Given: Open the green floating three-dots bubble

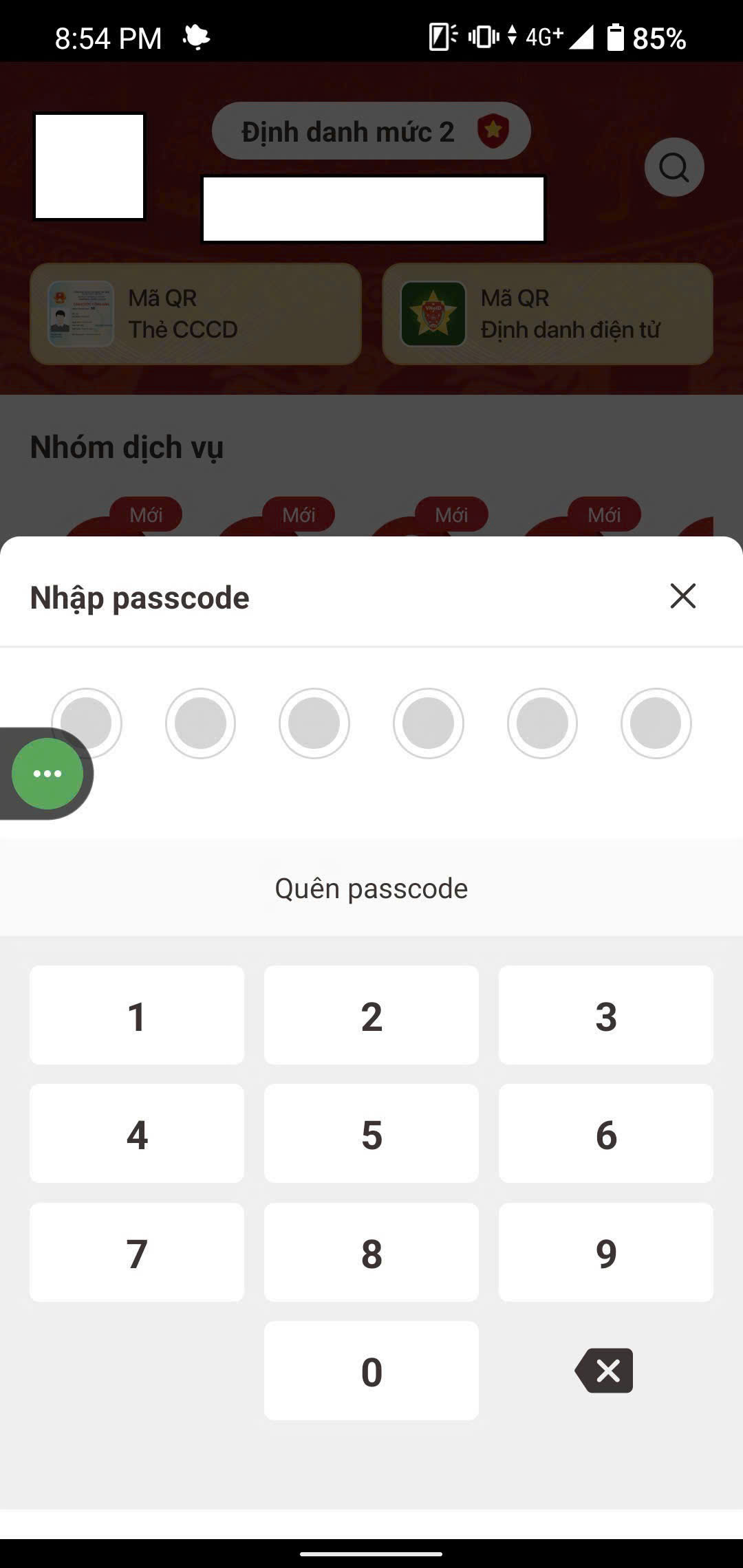Looking at the screenshot, I should click(x=47, y=774).
